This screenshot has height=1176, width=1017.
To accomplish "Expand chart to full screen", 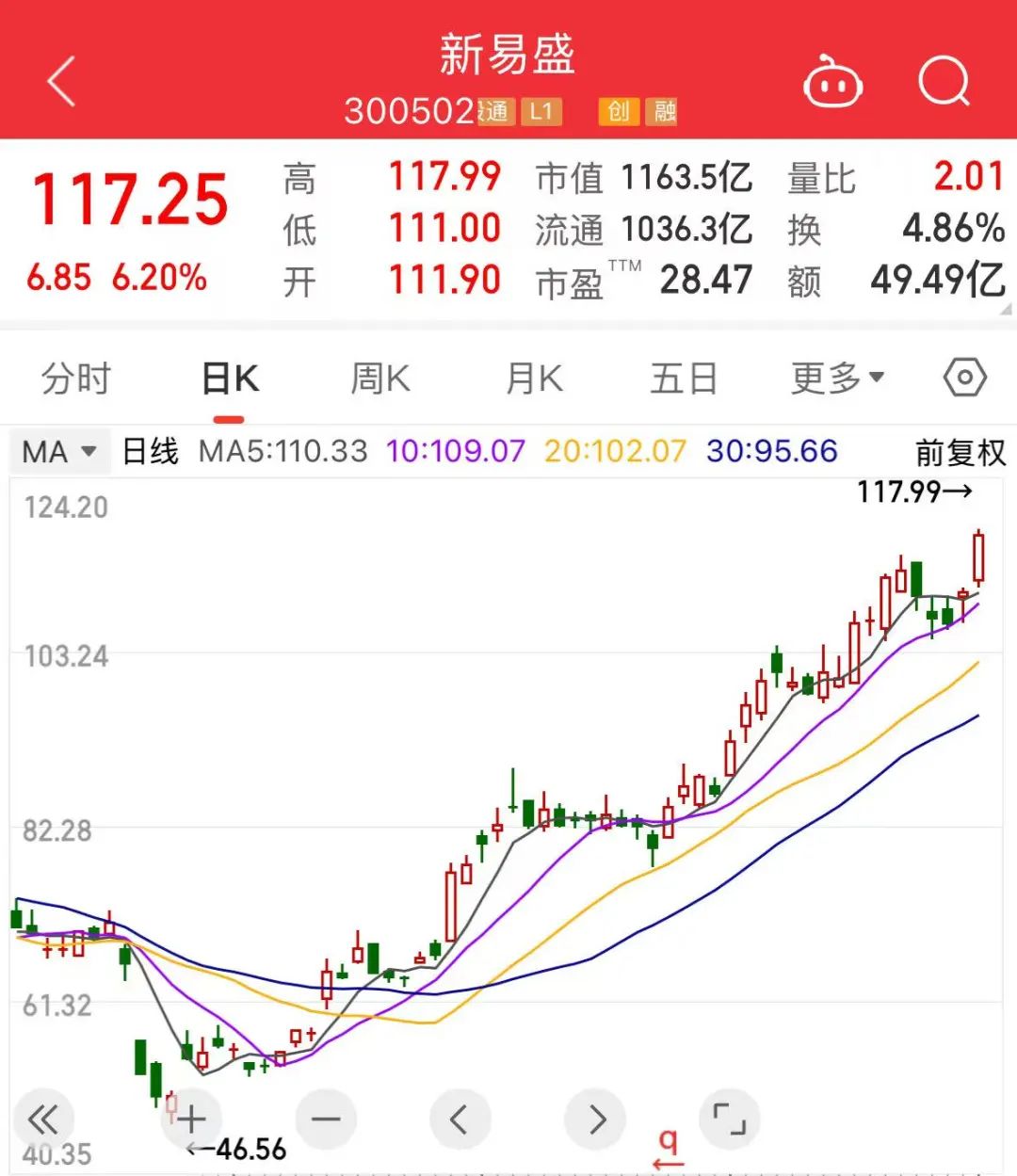I will [729, 1120].
